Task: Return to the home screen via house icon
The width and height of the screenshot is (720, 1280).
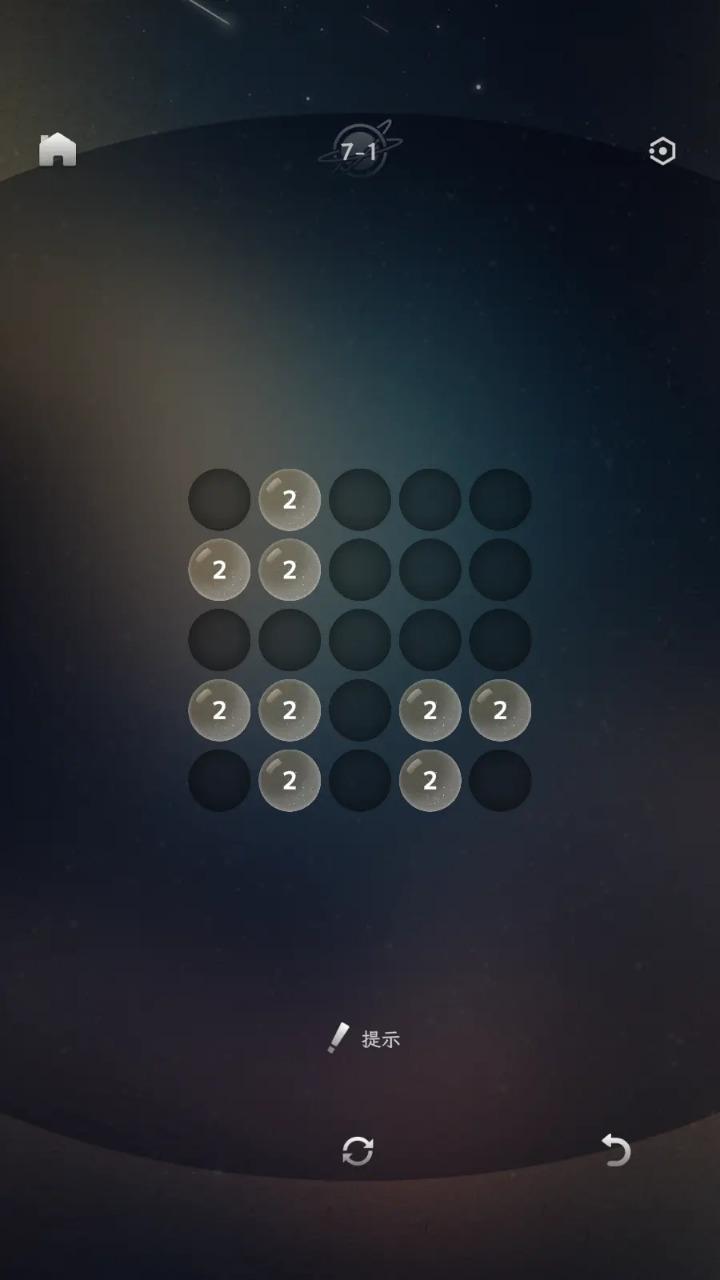Action: click(x=58, y=150)
